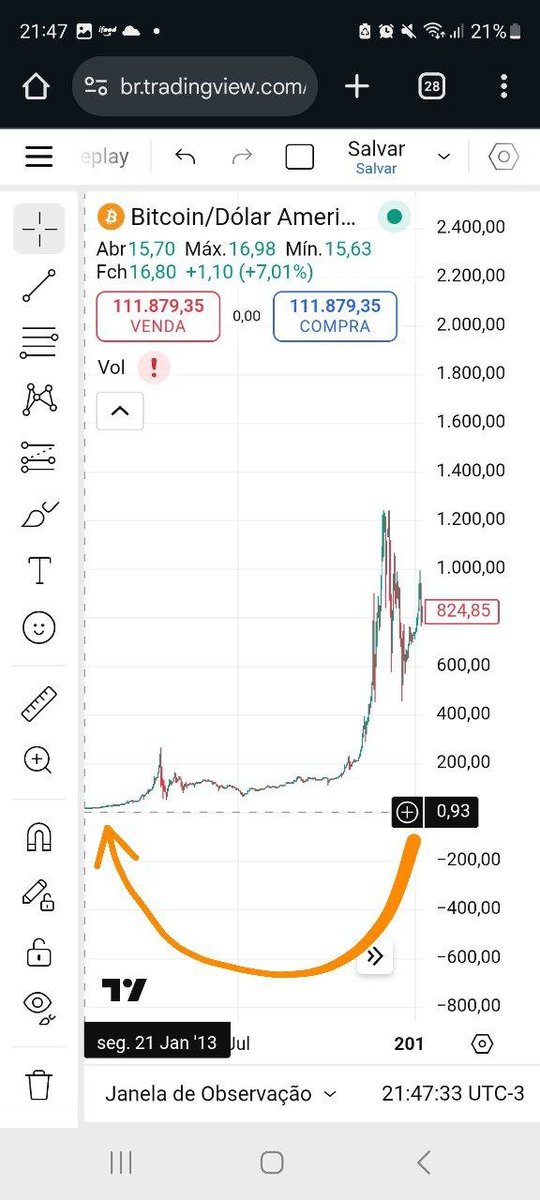
Task: Open the emoji sticker tool
Action: pyautogui.click(x=39, y=628)
